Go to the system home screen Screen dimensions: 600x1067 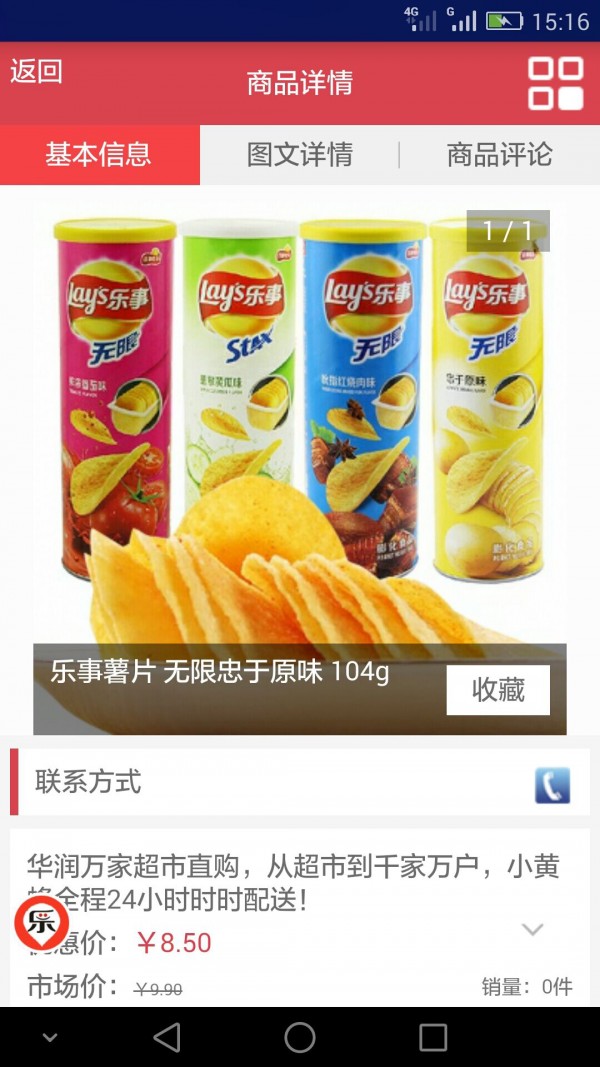pyautogui.click(x=300, y=1038)
